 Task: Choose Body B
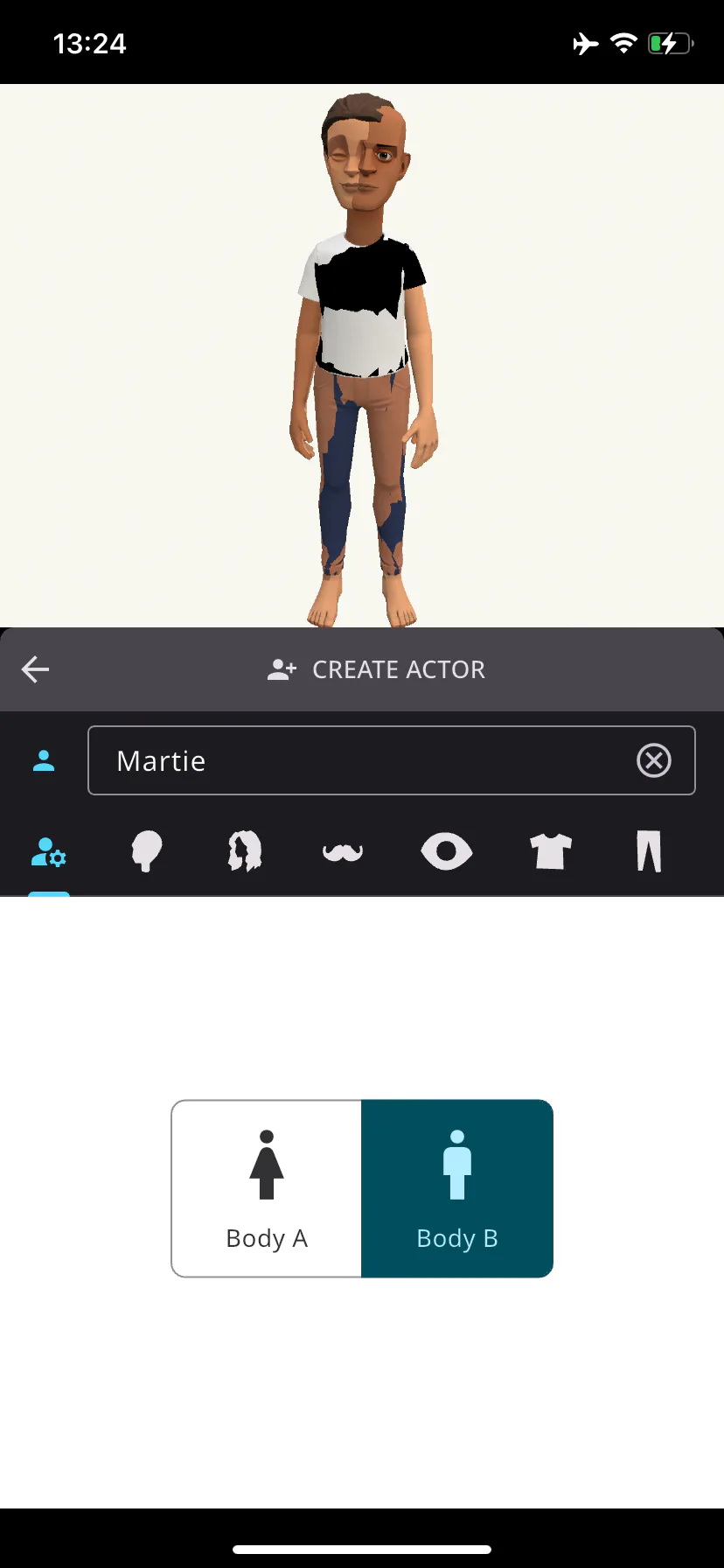point(457,1188)
